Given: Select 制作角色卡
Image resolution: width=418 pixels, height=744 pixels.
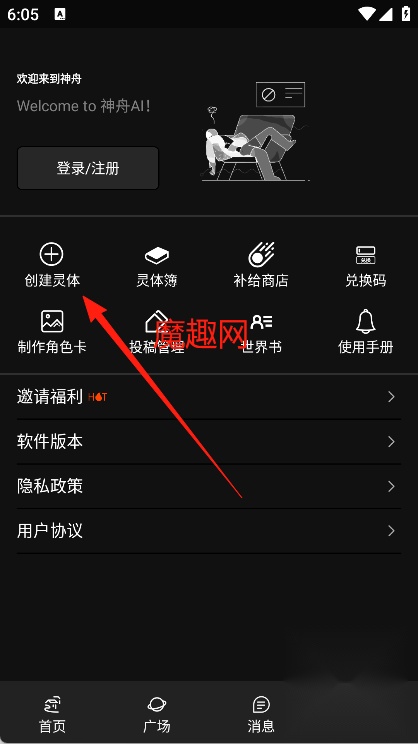Looking at the screenshot, I should pos(52,332).
